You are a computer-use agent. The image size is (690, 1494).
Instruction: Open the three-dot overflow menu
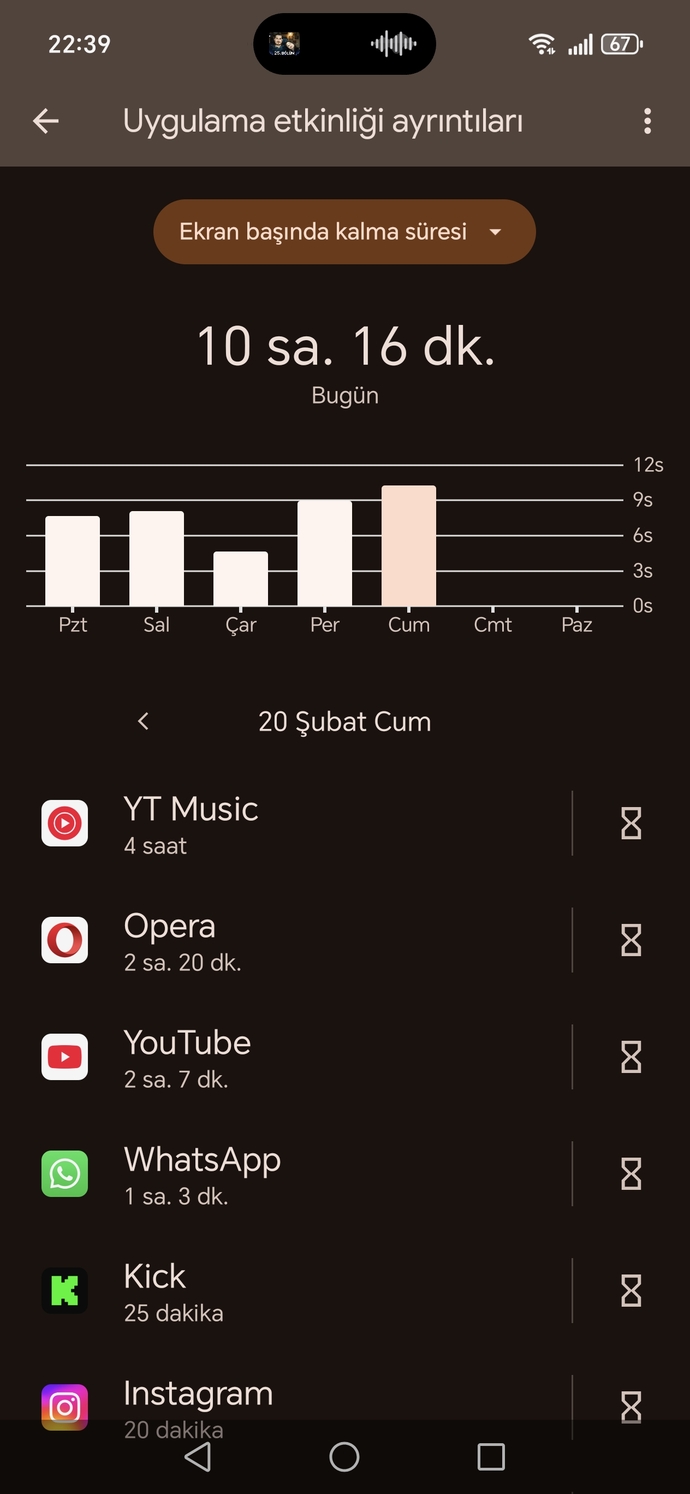tap(647, 122)
